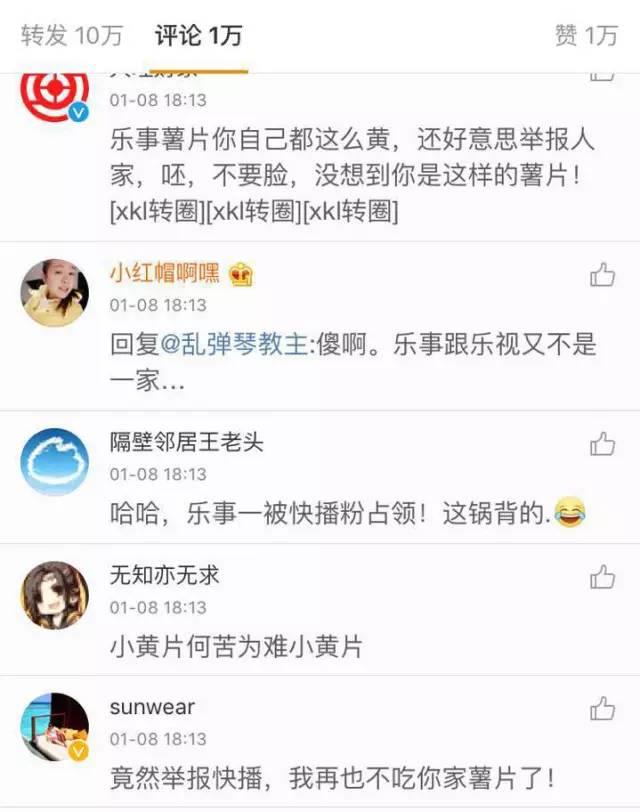Switch to the 转发 10万 tab
This screenshot has width=640, height=812.
pyautogui.click(x=71, y=36)
